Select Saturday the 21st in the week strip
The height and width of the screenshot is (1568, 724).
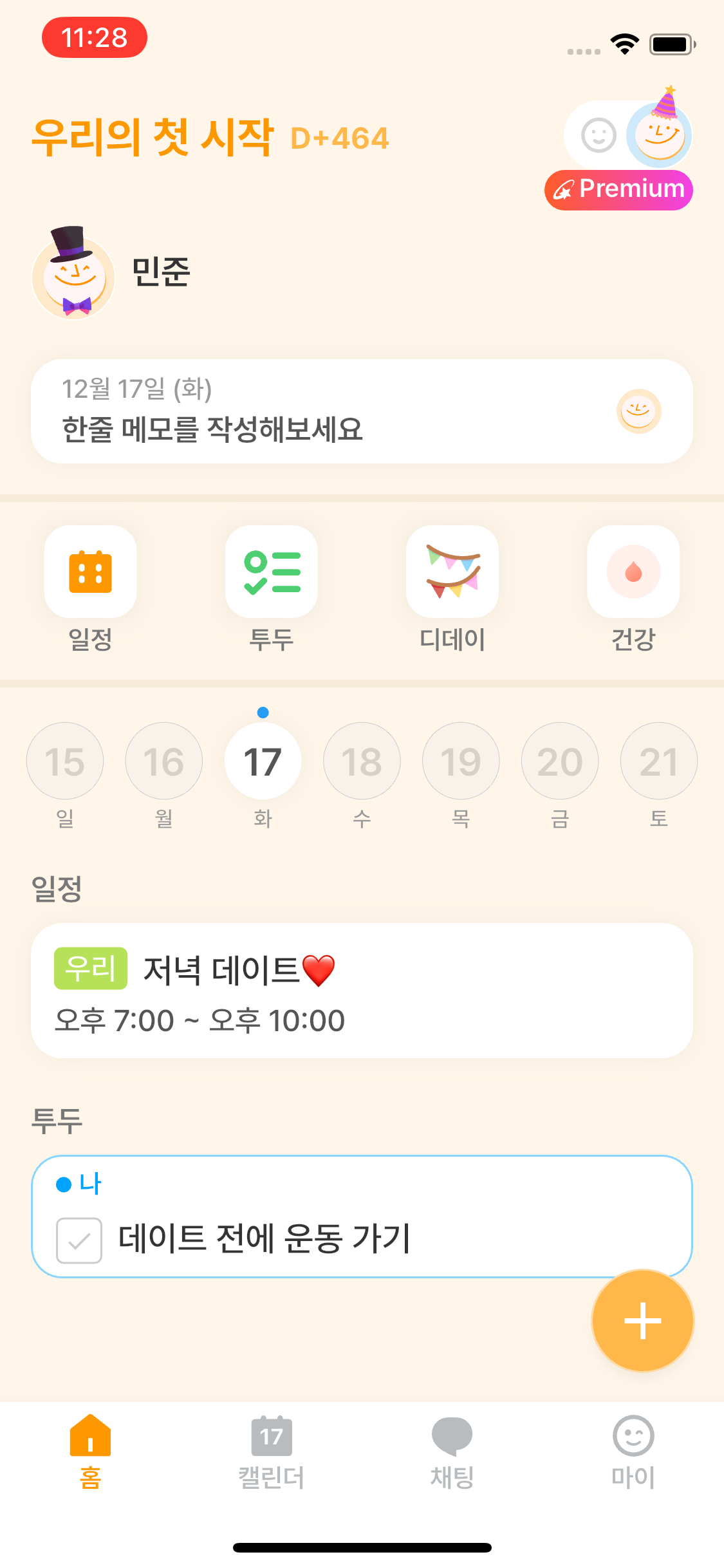tap(658, 760)
